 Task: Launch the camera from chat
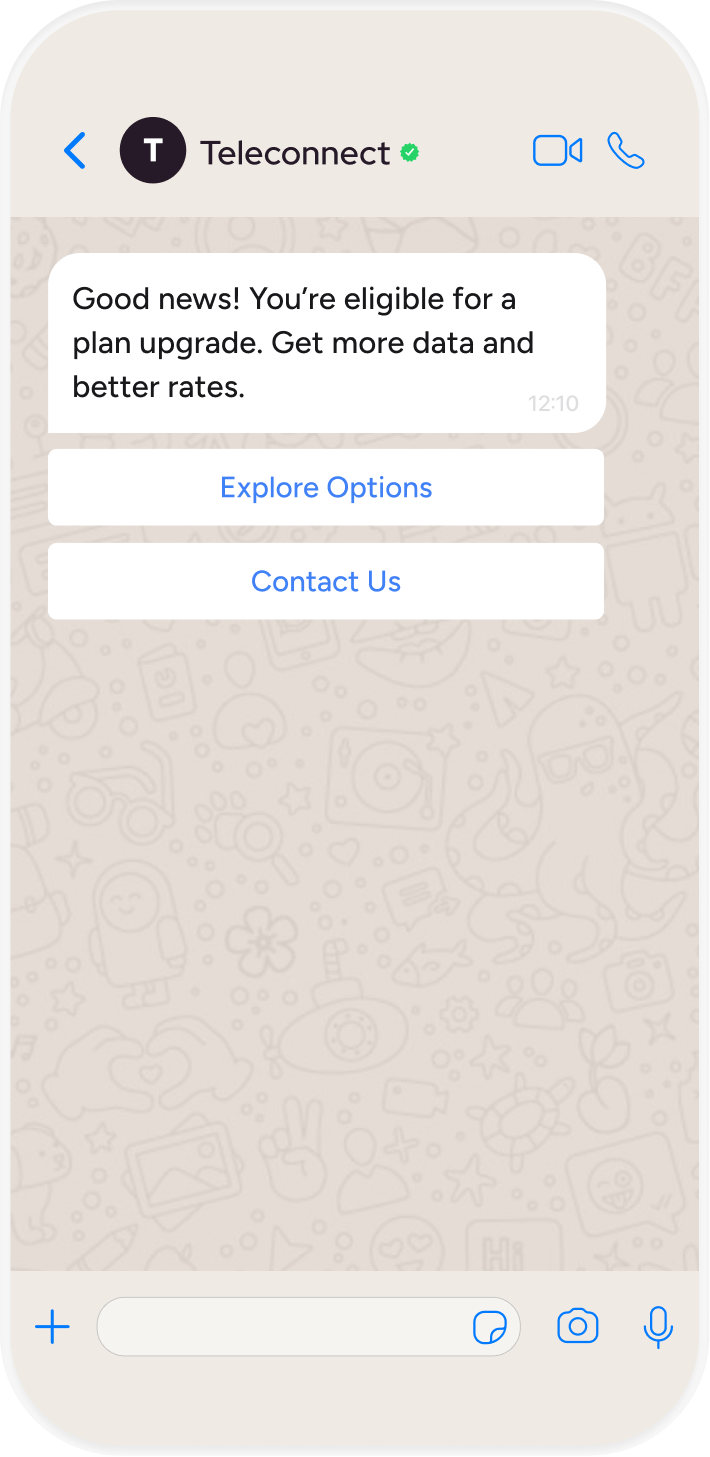tap(577, 1327)
